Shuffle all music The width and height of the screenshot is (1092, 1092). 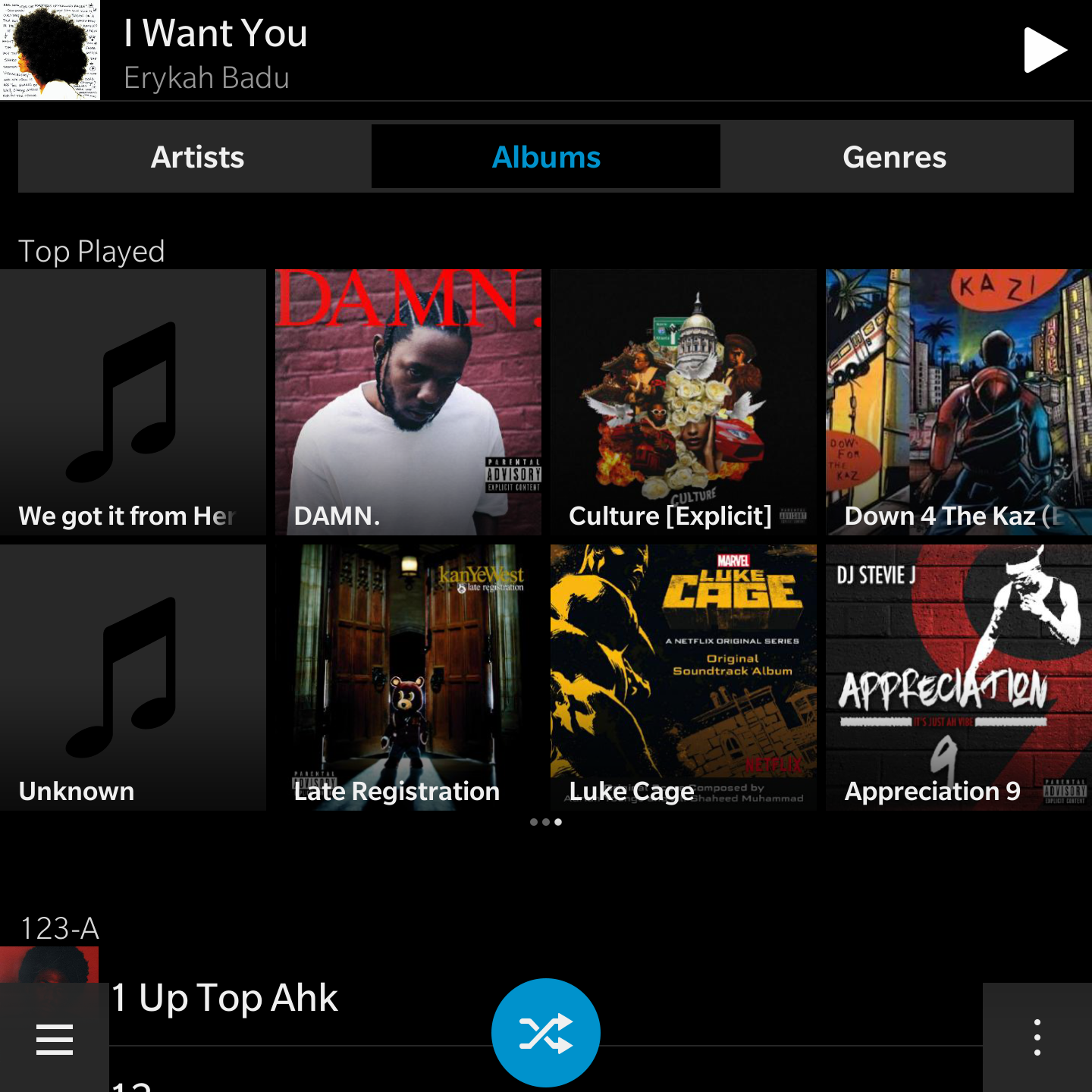tap(546, 1033)
